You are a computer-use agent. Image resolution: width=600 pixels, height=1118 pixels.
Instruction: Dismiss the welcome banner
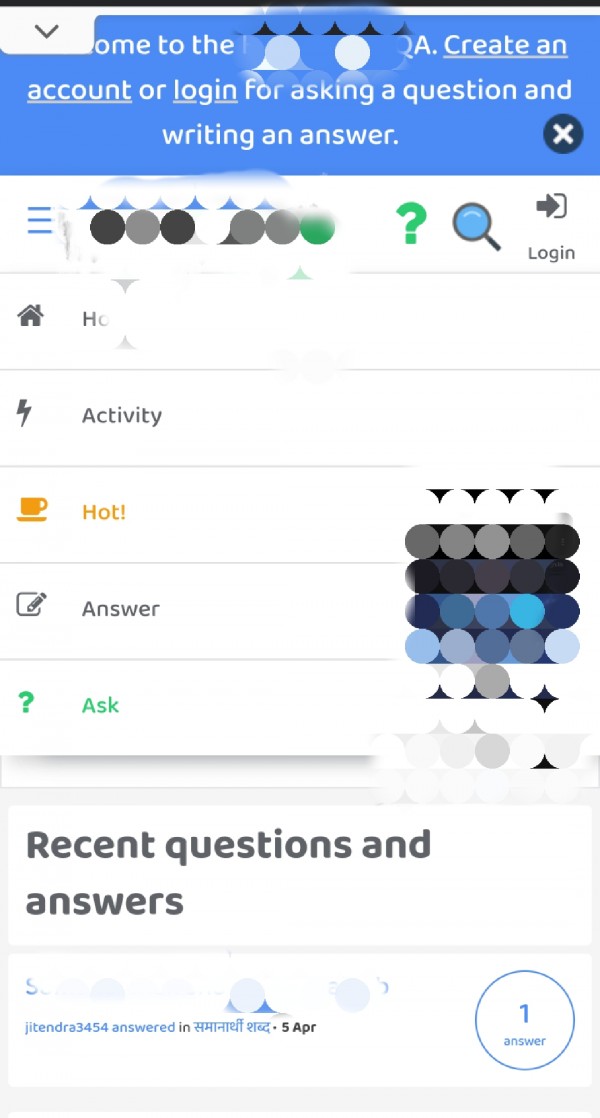[563, 134]
